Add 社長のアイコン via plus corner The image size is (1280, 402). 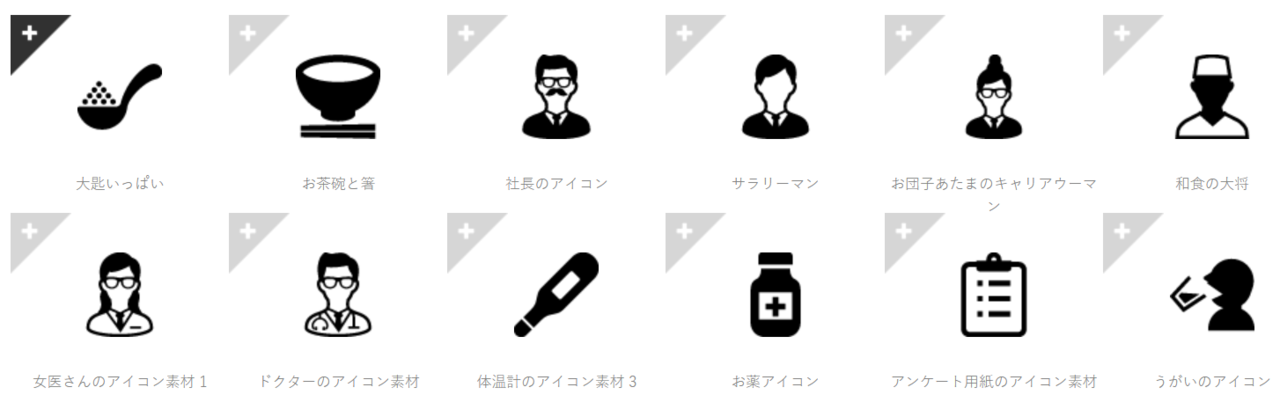465,33
